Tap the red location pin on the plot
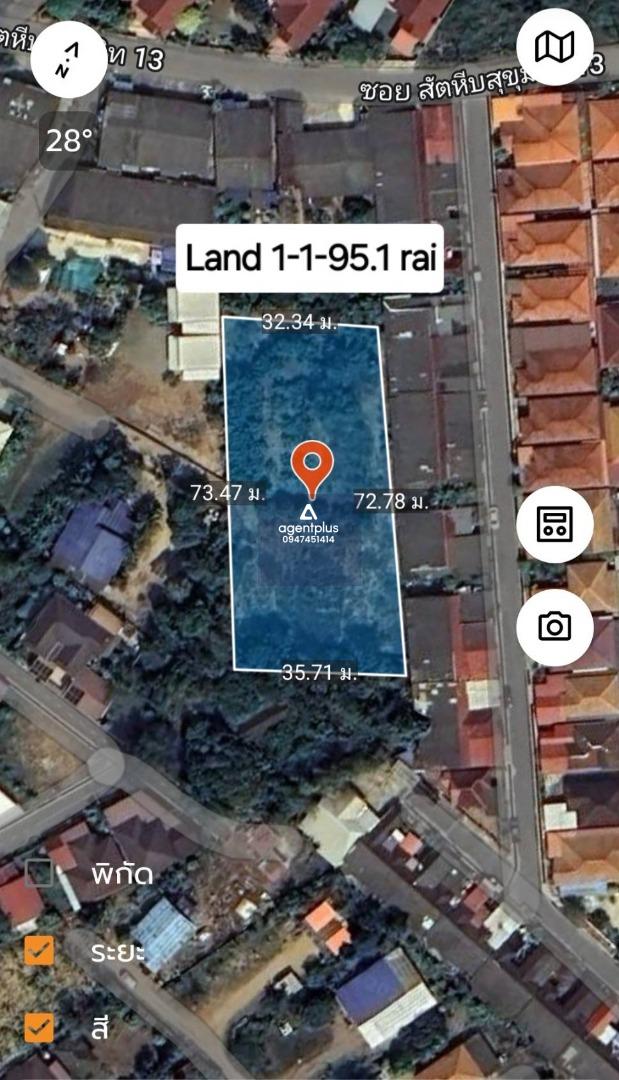 313,468
